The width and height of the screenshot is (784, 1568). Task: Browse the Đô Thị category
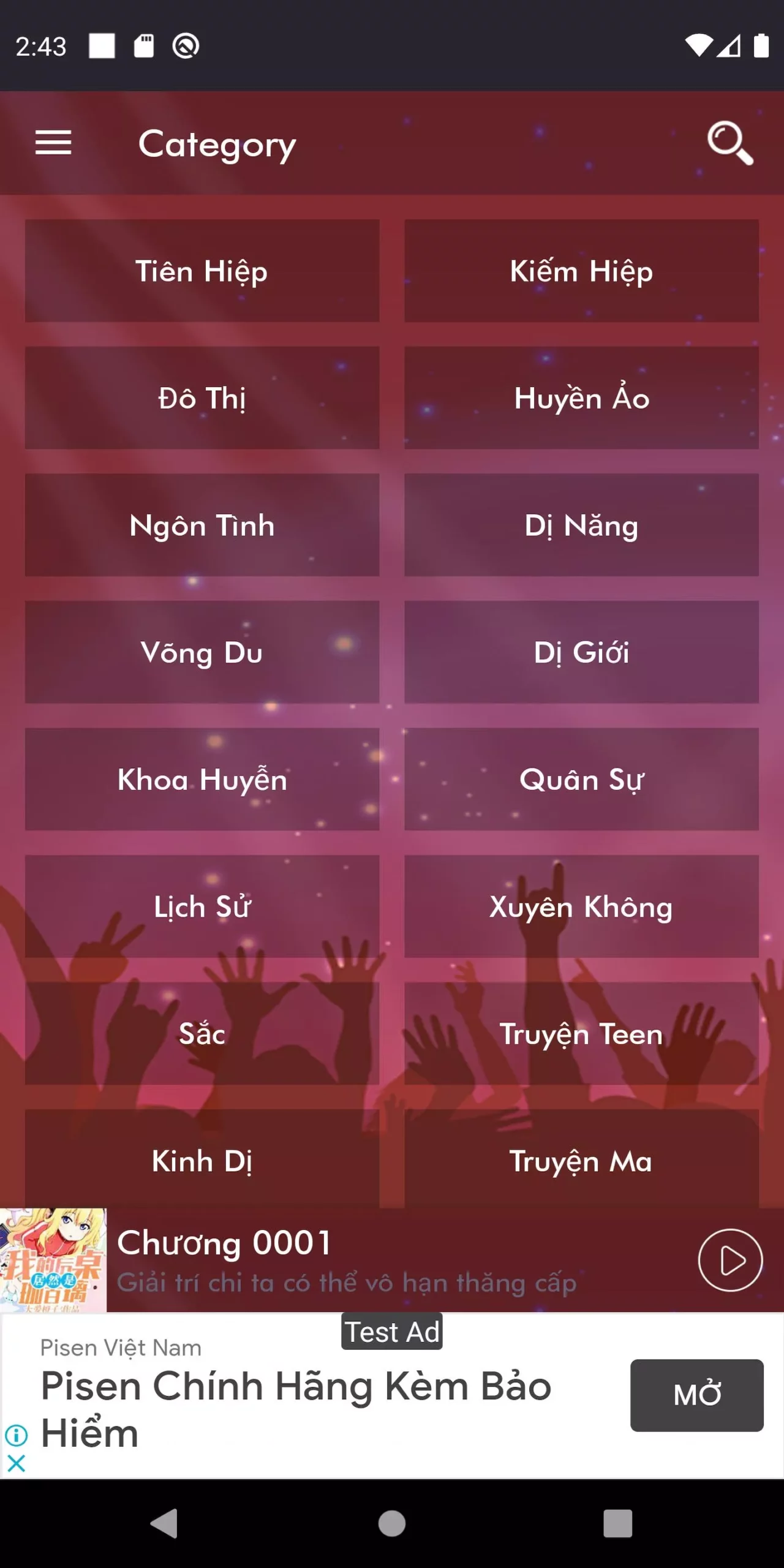click(x=202, y=398)
